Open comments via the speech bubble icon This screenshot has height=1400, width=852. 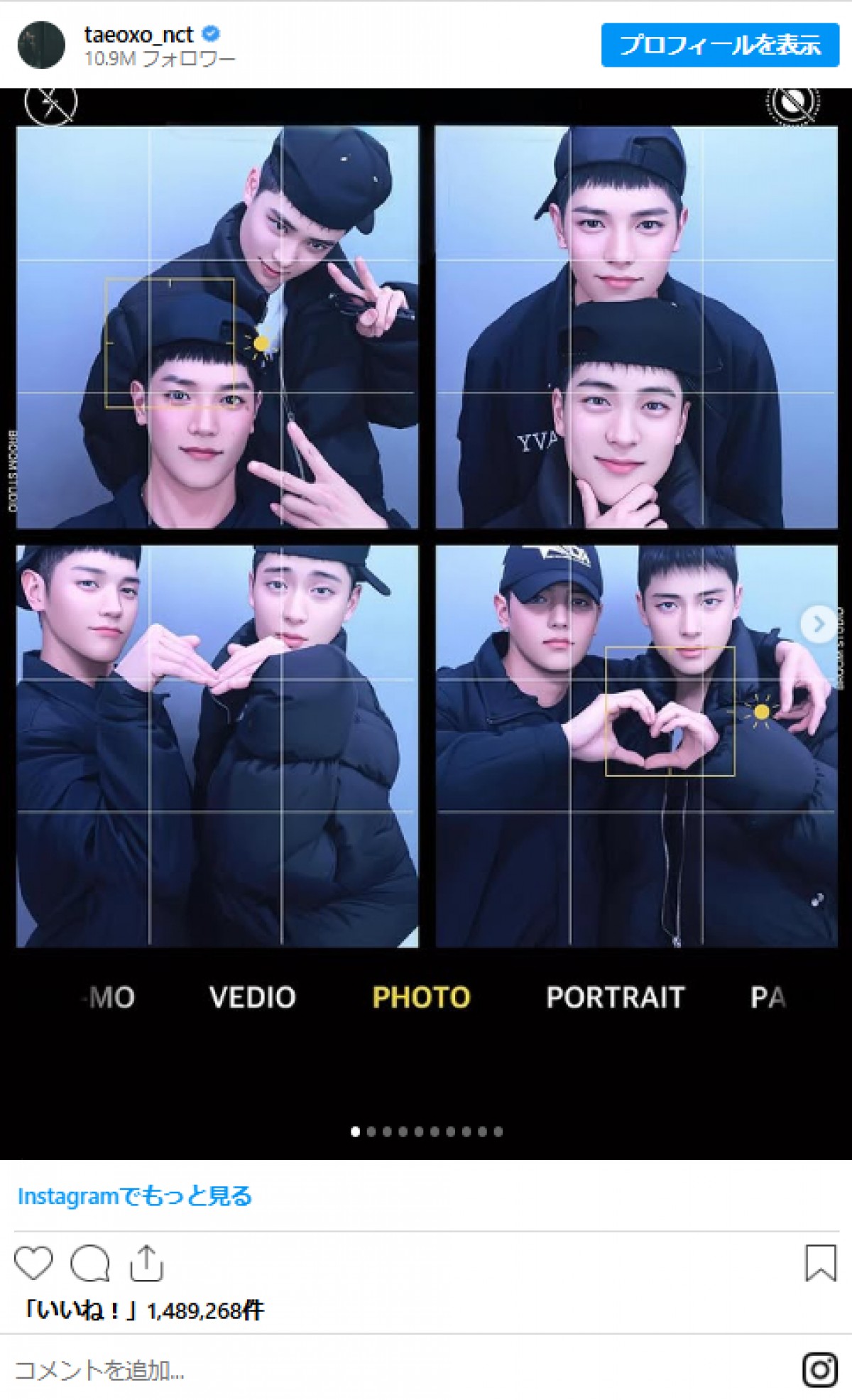click(90, 1264)
